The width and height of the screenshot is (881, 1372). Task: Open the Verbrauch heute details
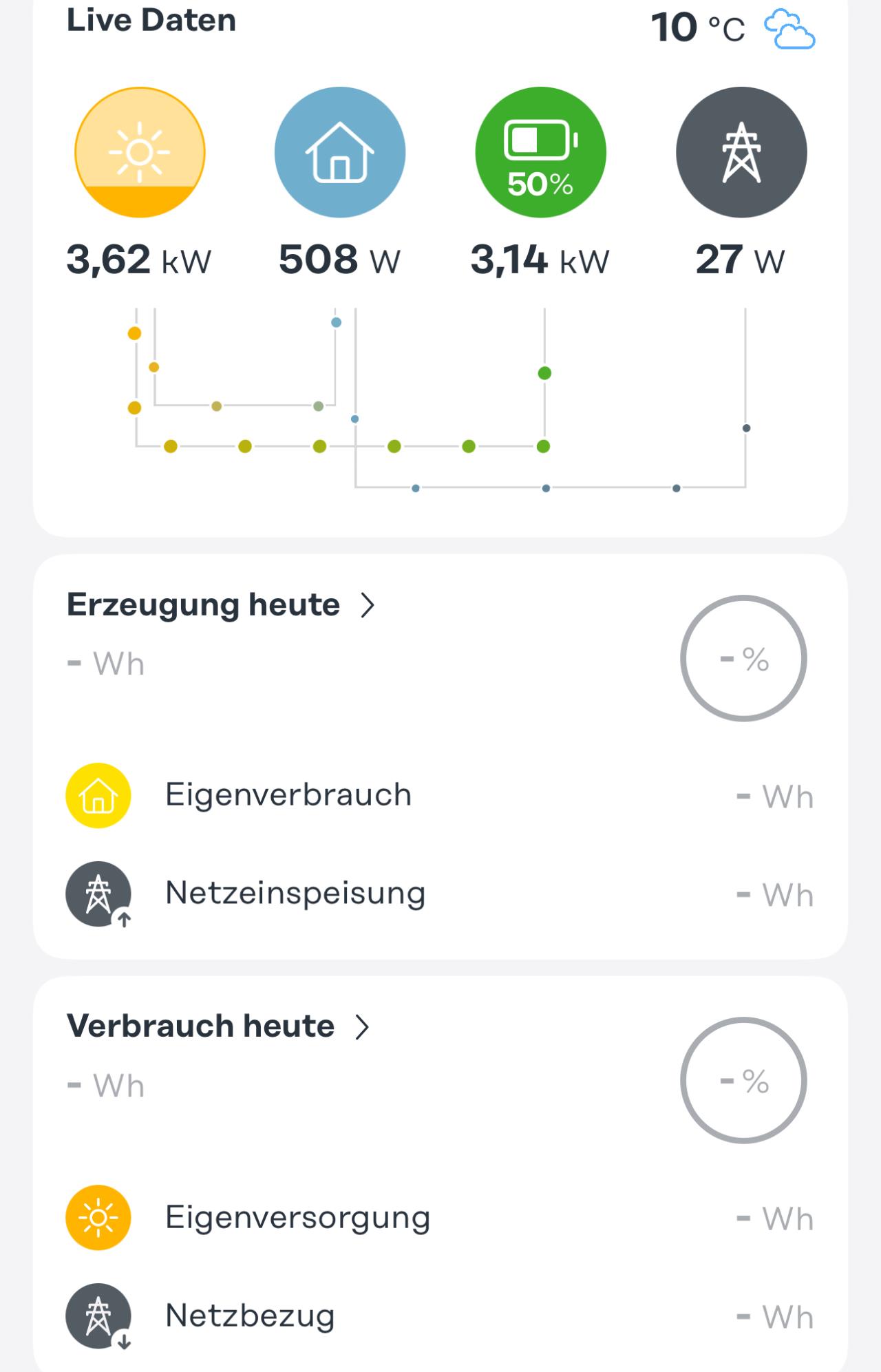(x=217, y=1026)
